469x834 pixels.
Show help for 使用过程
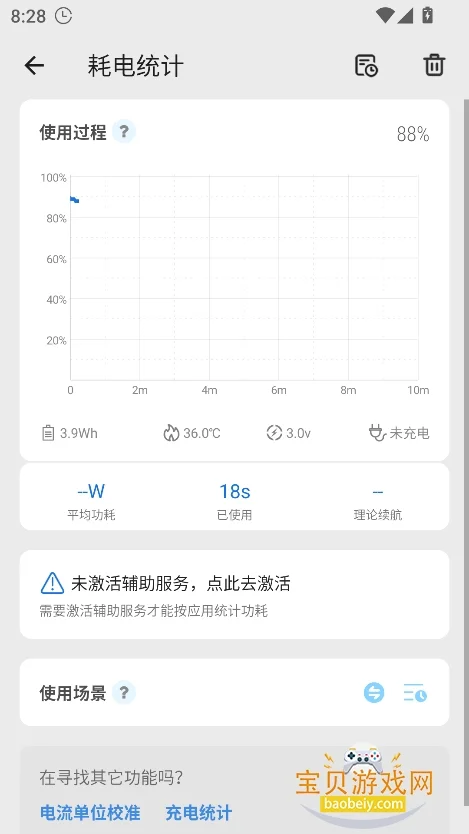[124, 131]
